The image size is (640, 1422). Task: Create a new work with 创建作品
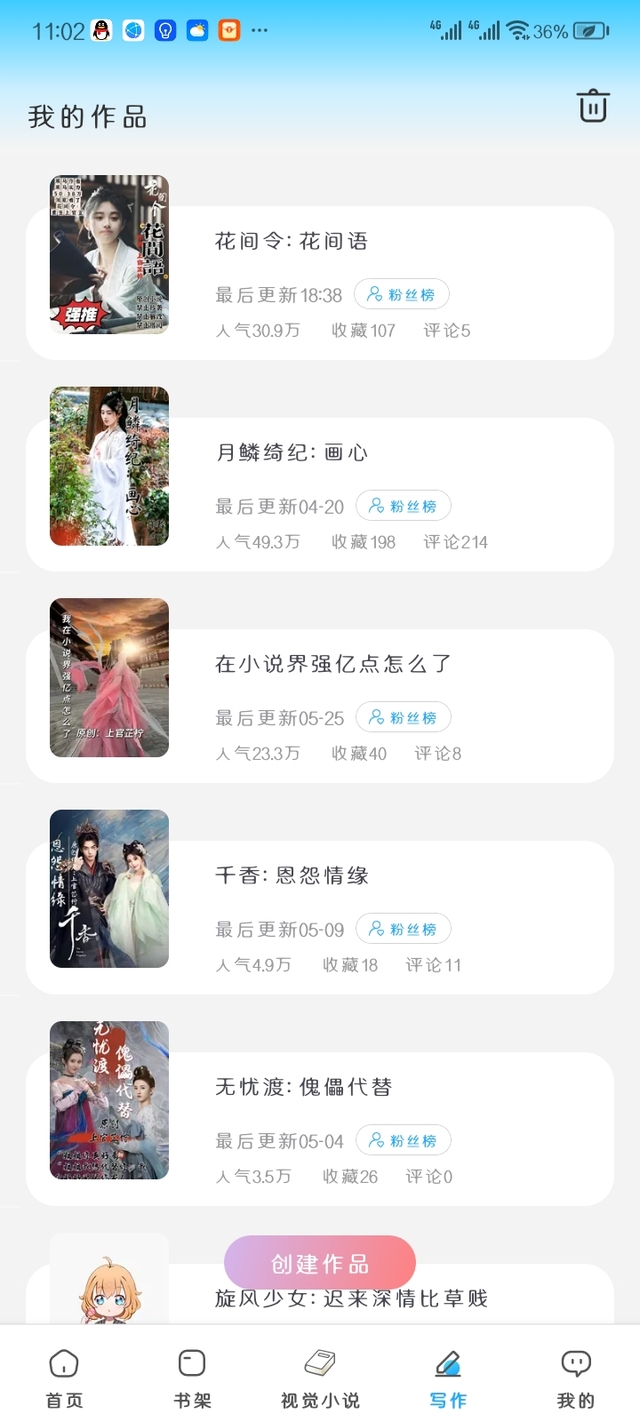point(320,1263)
